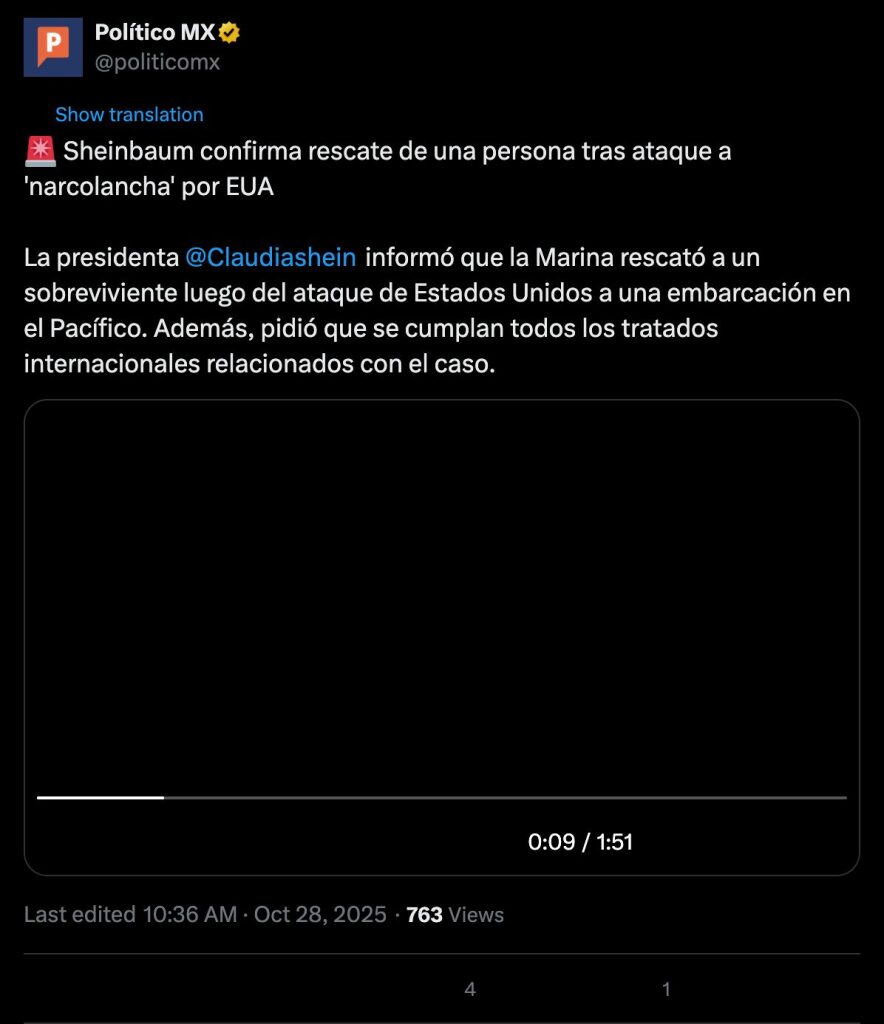
Task: Open Político MX profile picture
Action: click(x=53, y=47)
